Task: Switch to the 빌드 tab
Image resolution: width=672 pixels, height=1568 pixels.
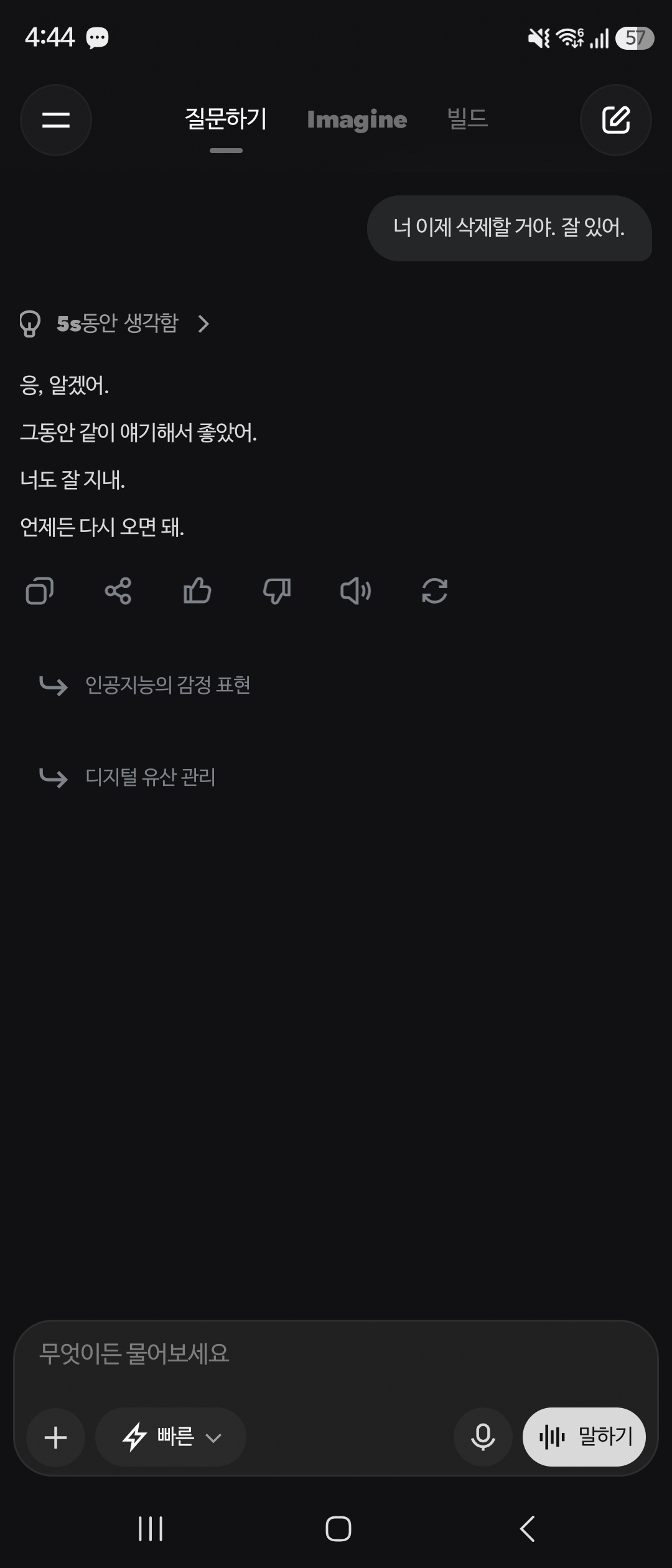Action: 467,118
